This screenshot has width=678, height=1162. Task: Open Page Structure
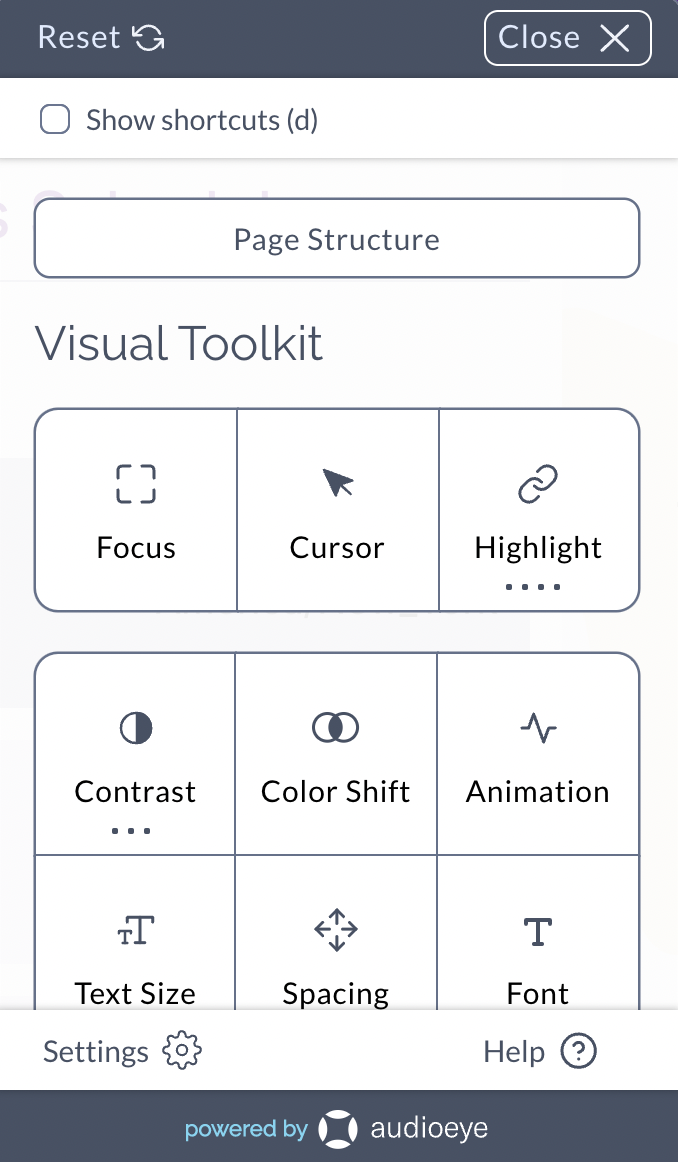(337, 240)
